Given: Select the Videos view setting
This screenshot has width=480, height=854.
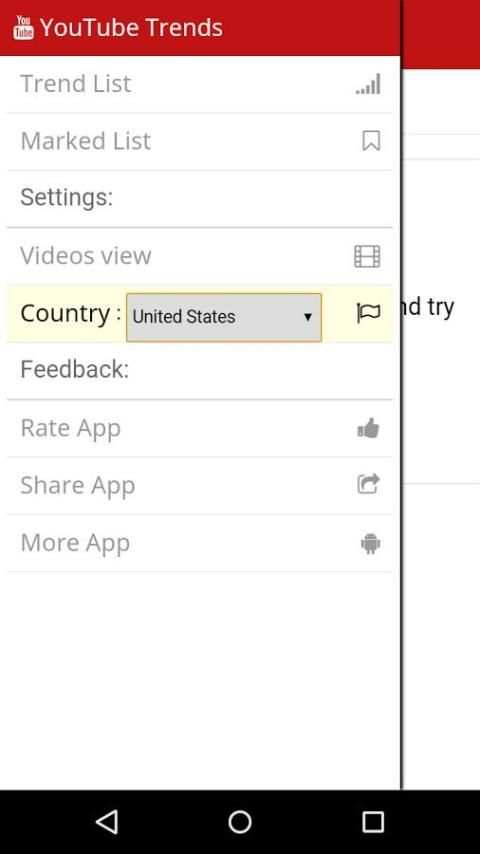Looking at the screenshot, I should (x=200, y=256).
